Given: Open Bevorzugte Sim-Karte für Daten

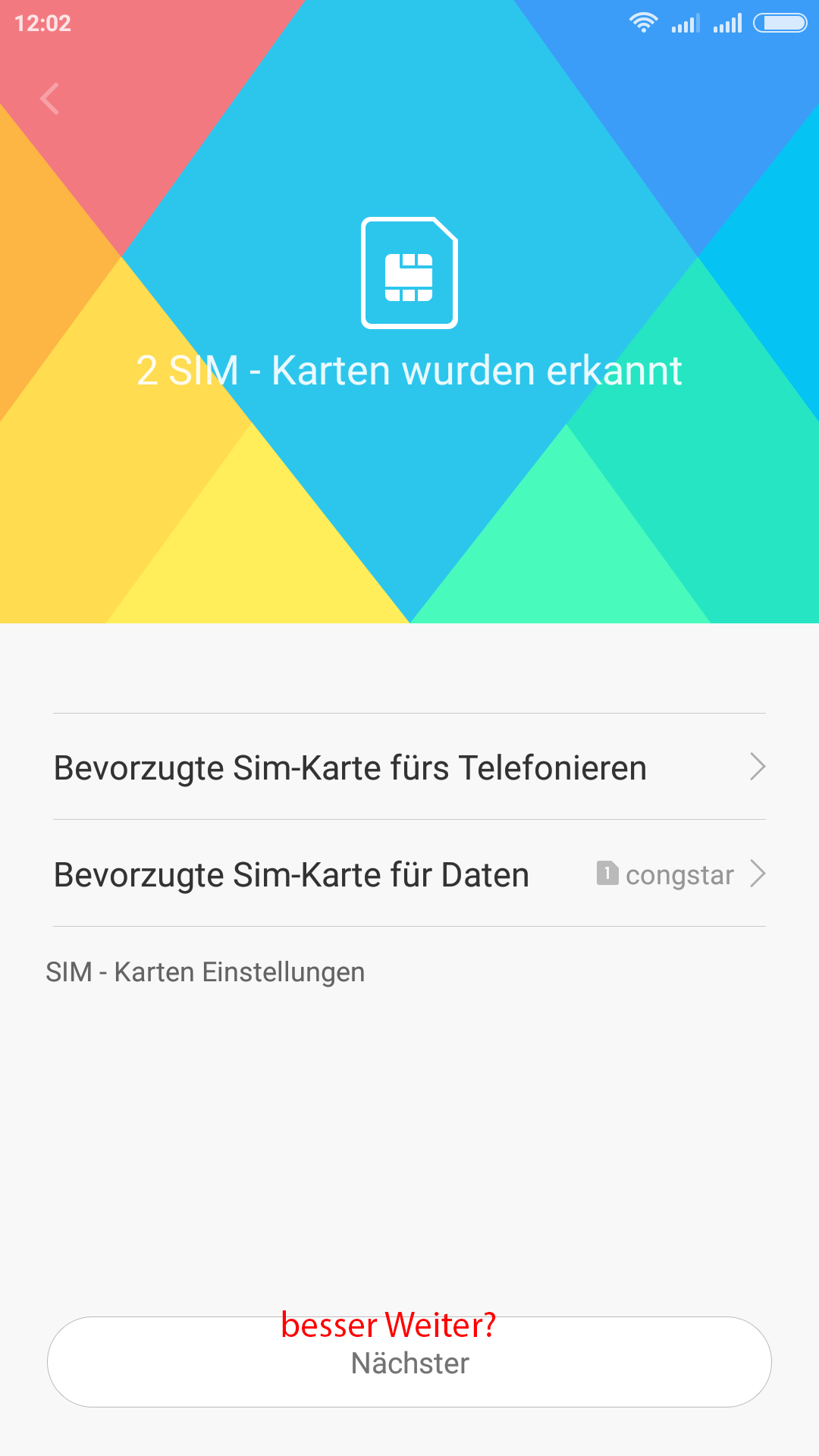Looking at the screenshot, I should (409, 874).
